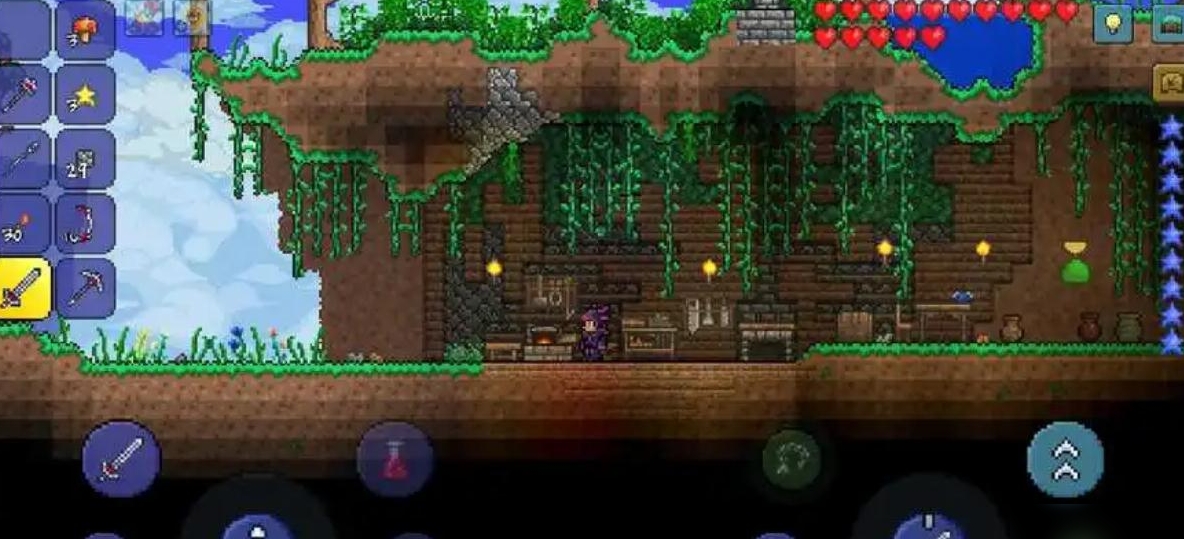Choose the pickaxe in the hotbar
This screenshot has width=1184, height=539.
84,288
